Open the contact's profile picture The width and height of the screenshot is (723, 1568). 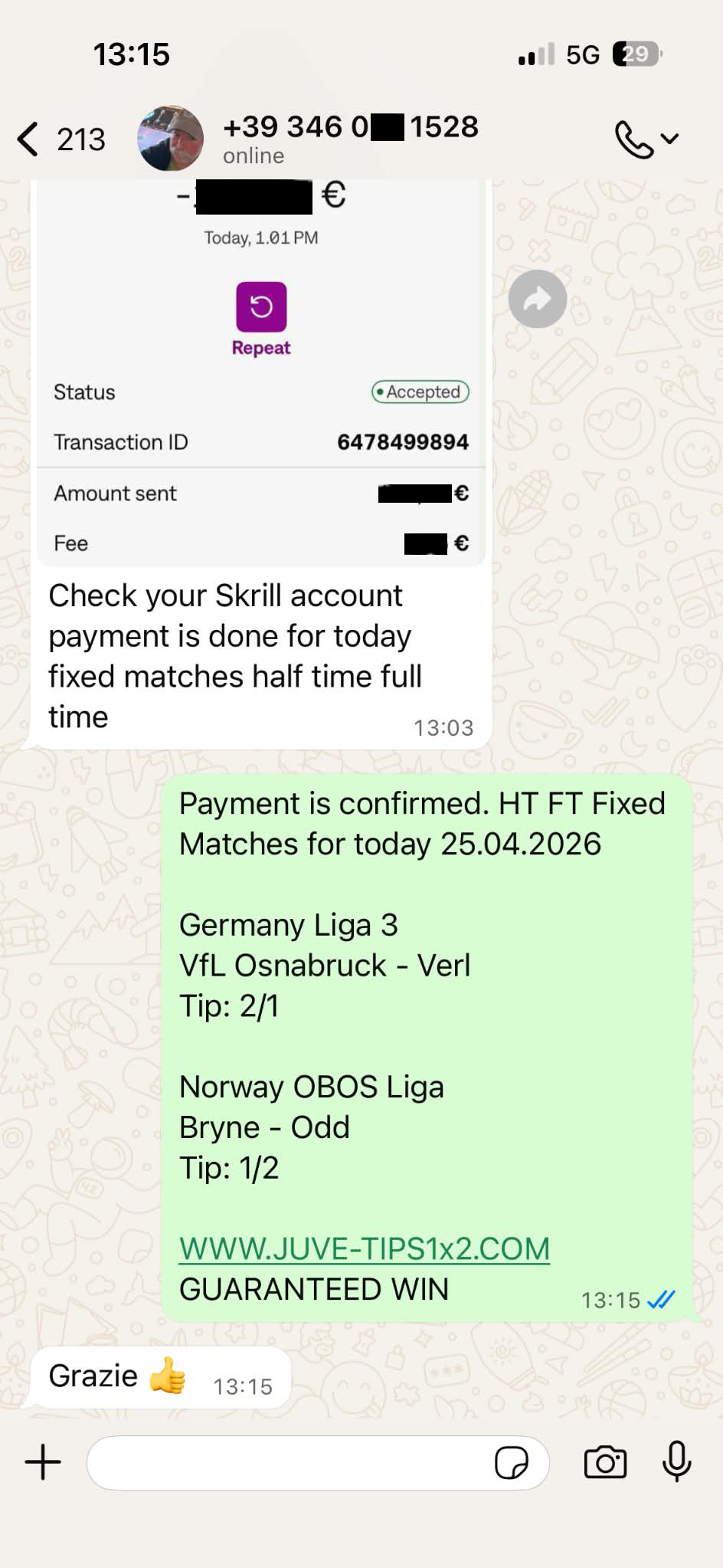point(171,139)
